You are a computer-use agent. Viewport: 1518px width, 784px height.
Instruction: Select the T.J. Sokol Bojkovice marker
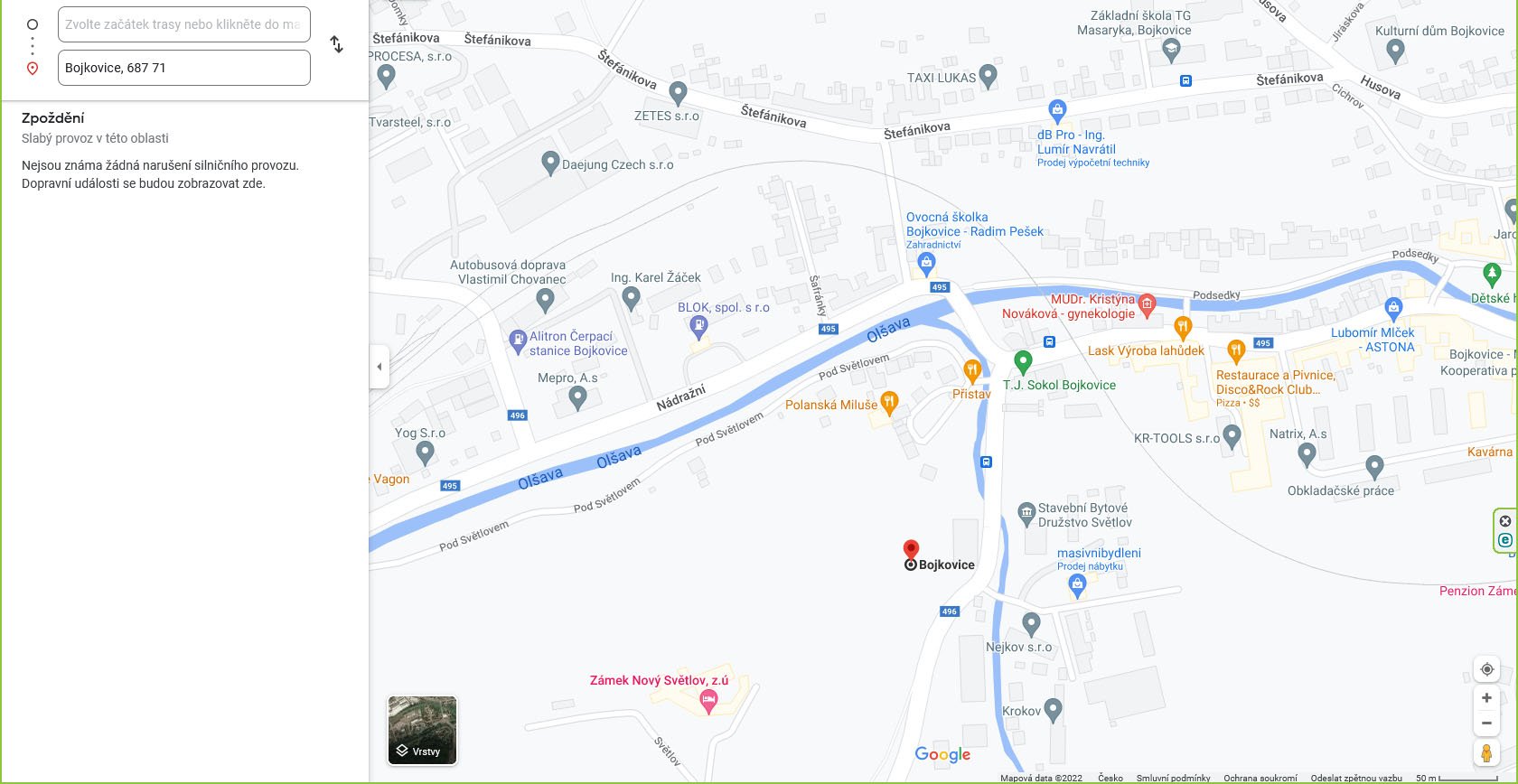point(1023,361)
